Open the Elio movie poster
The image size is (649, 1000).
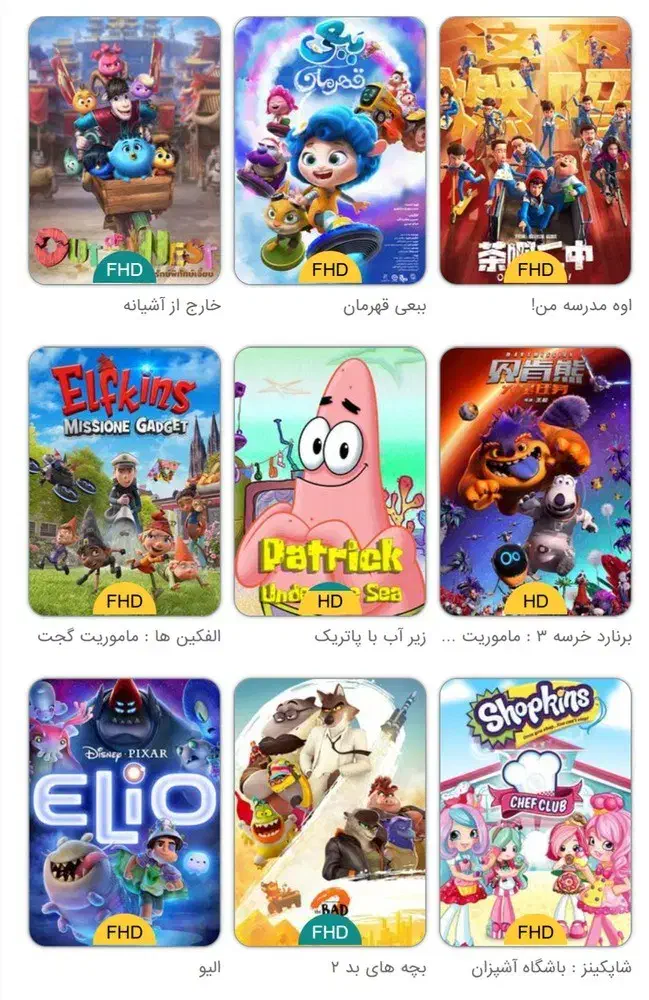tap(124, 812)
